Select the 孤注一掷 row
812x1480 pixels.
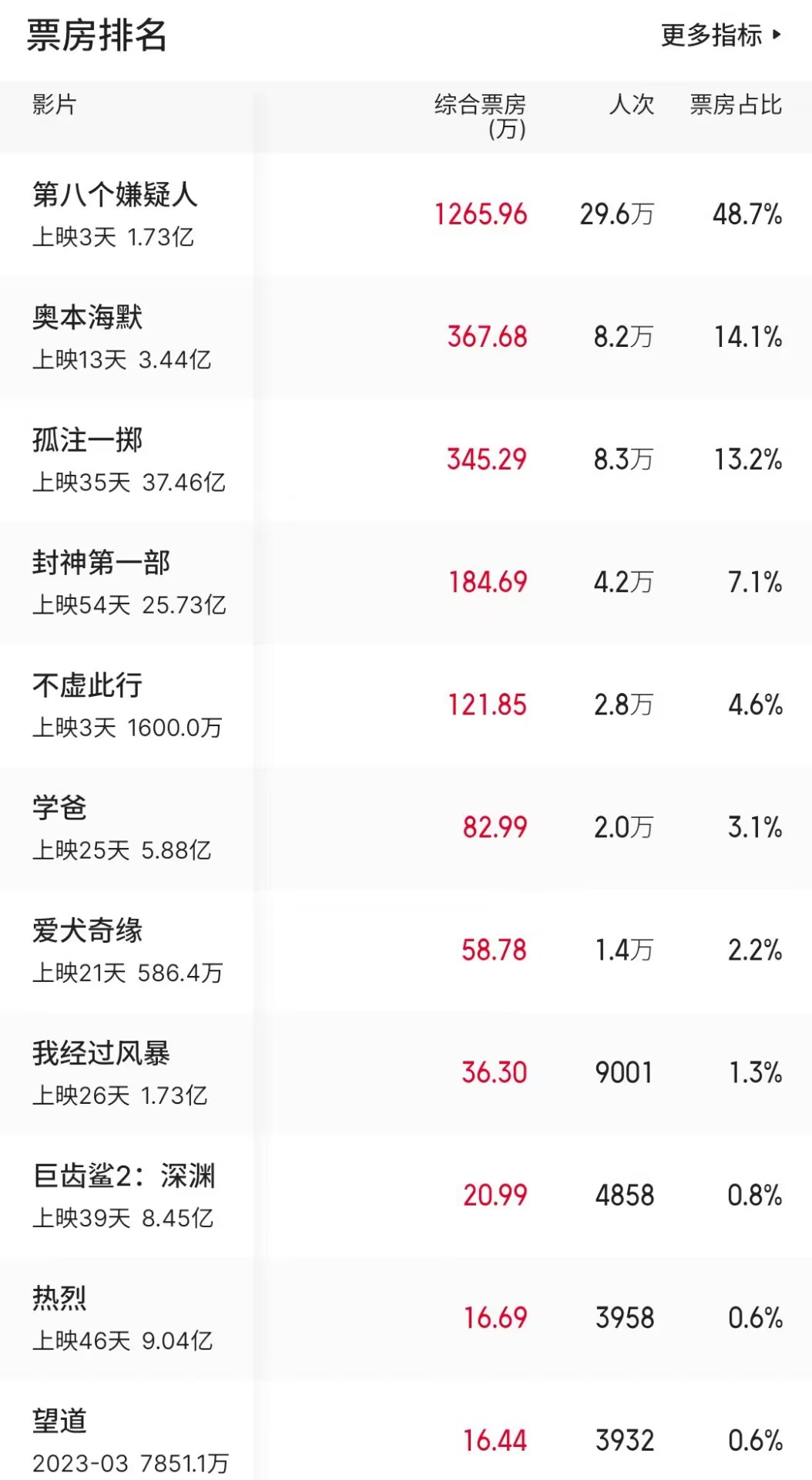tap(406, 459)
